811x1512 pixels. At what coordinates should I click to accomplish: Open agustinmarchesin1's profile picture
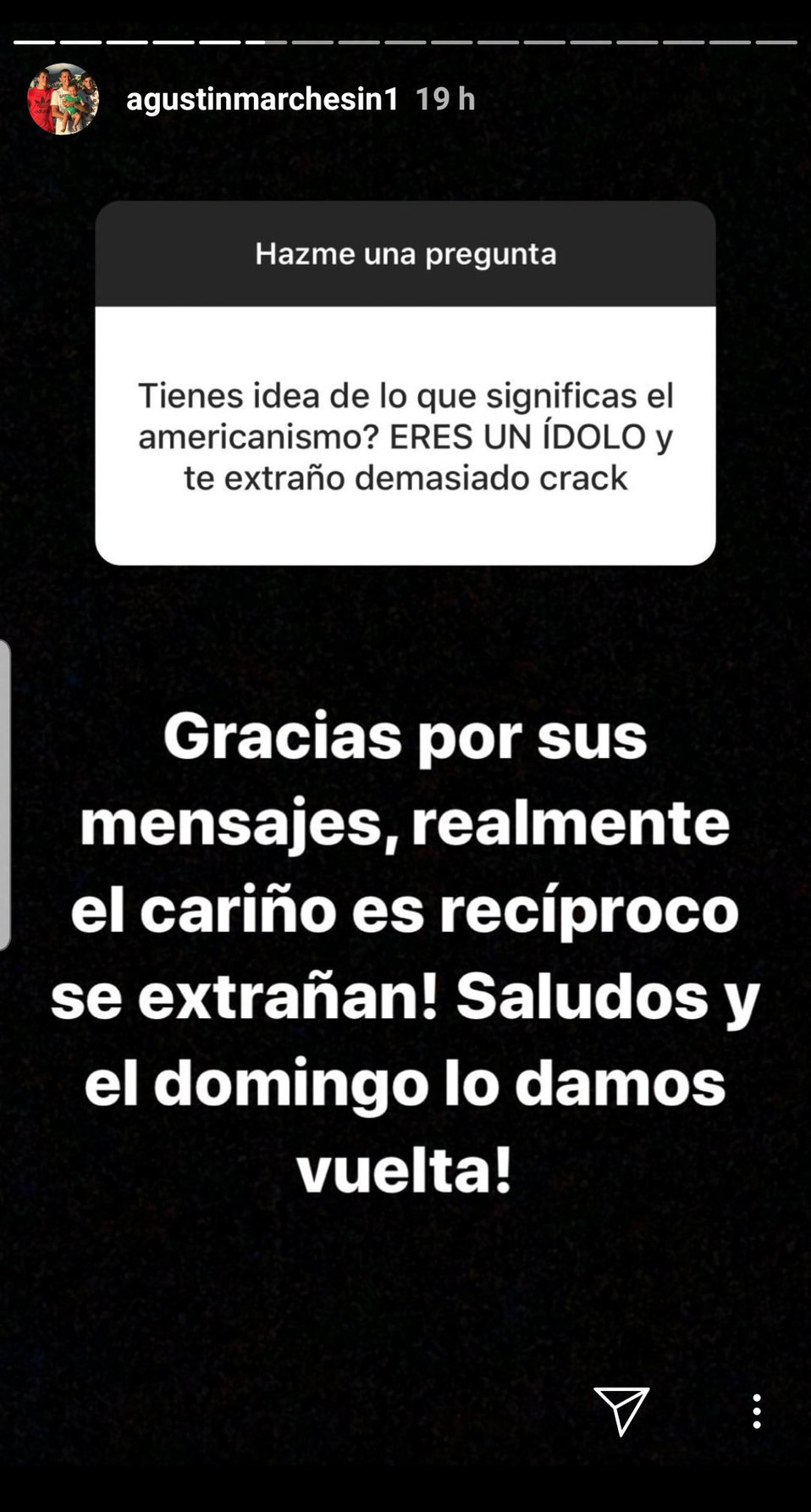63,100
